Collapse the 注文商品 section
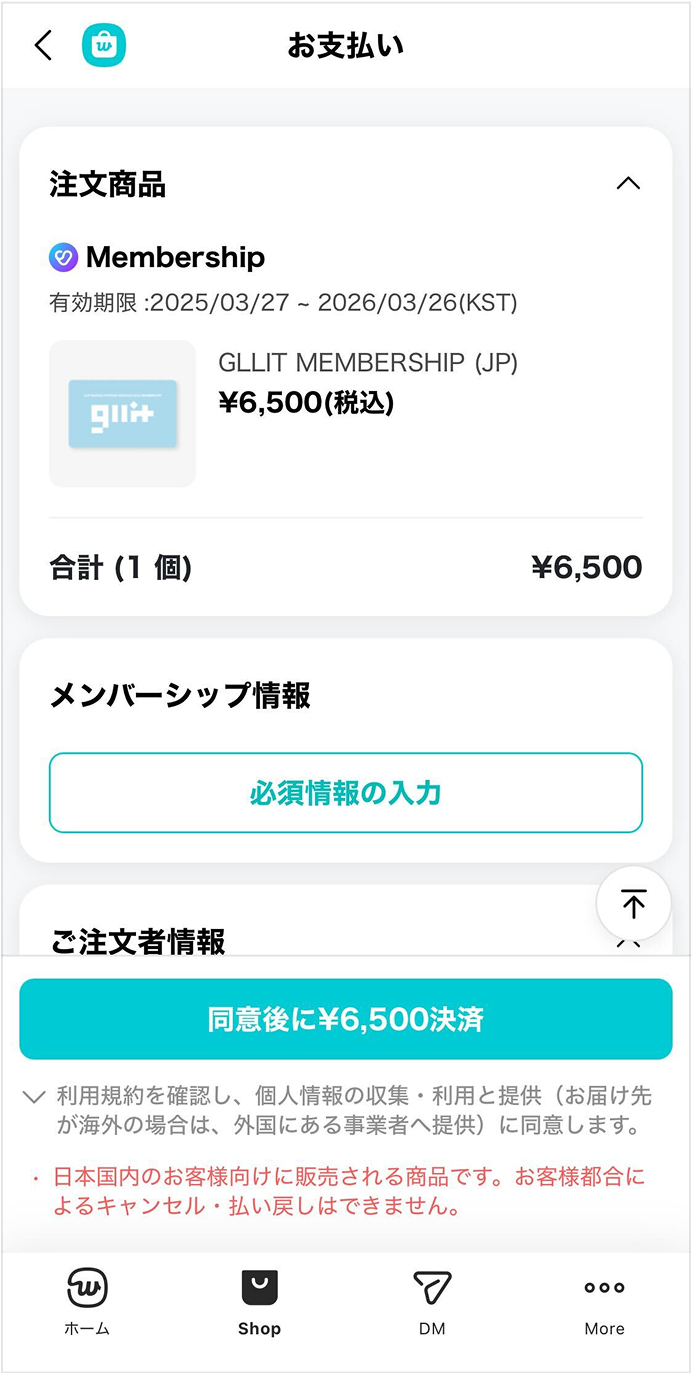Screen dimensions: 691x1373 click(x=628, y=184)
